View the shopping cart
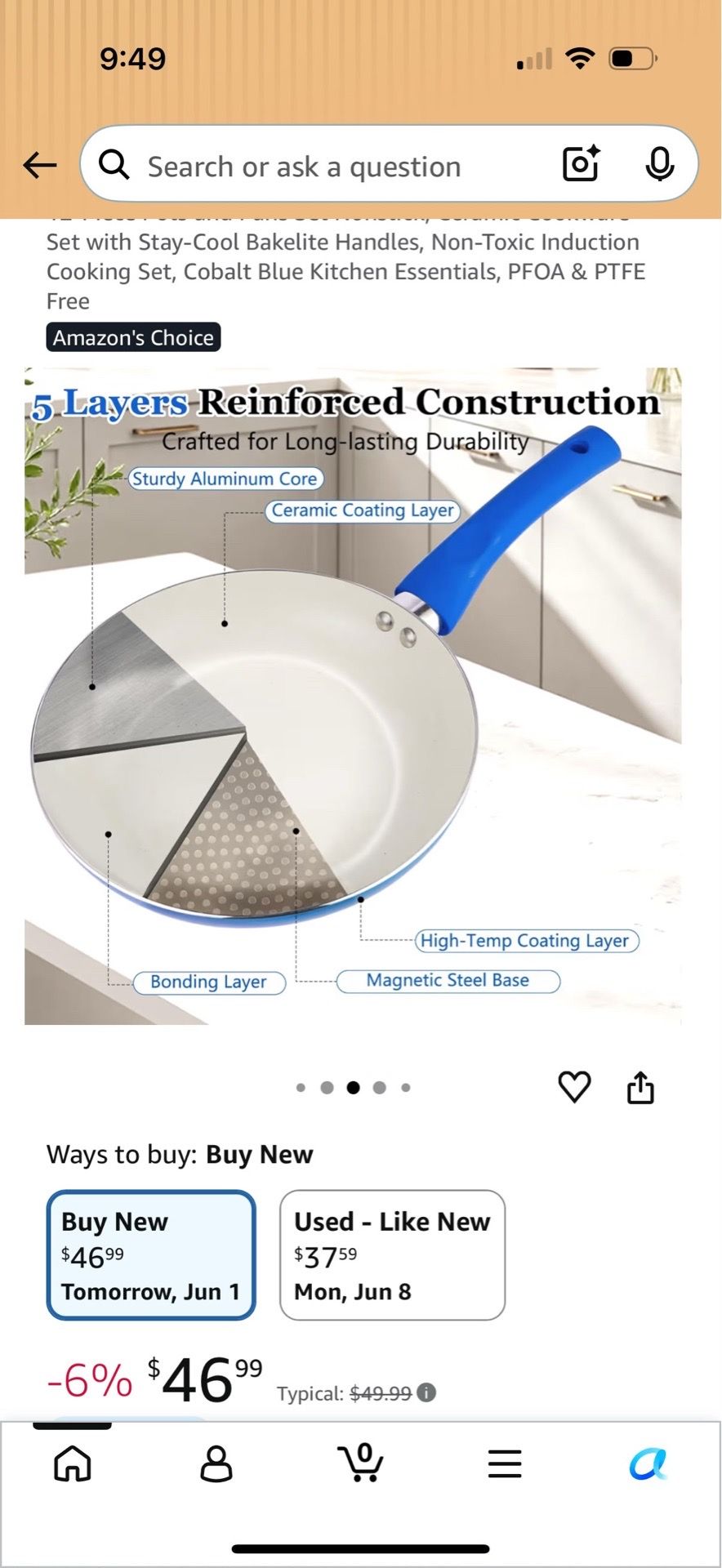The height and width of the screenshot is (1568, 722). (x=360, y=1463)
